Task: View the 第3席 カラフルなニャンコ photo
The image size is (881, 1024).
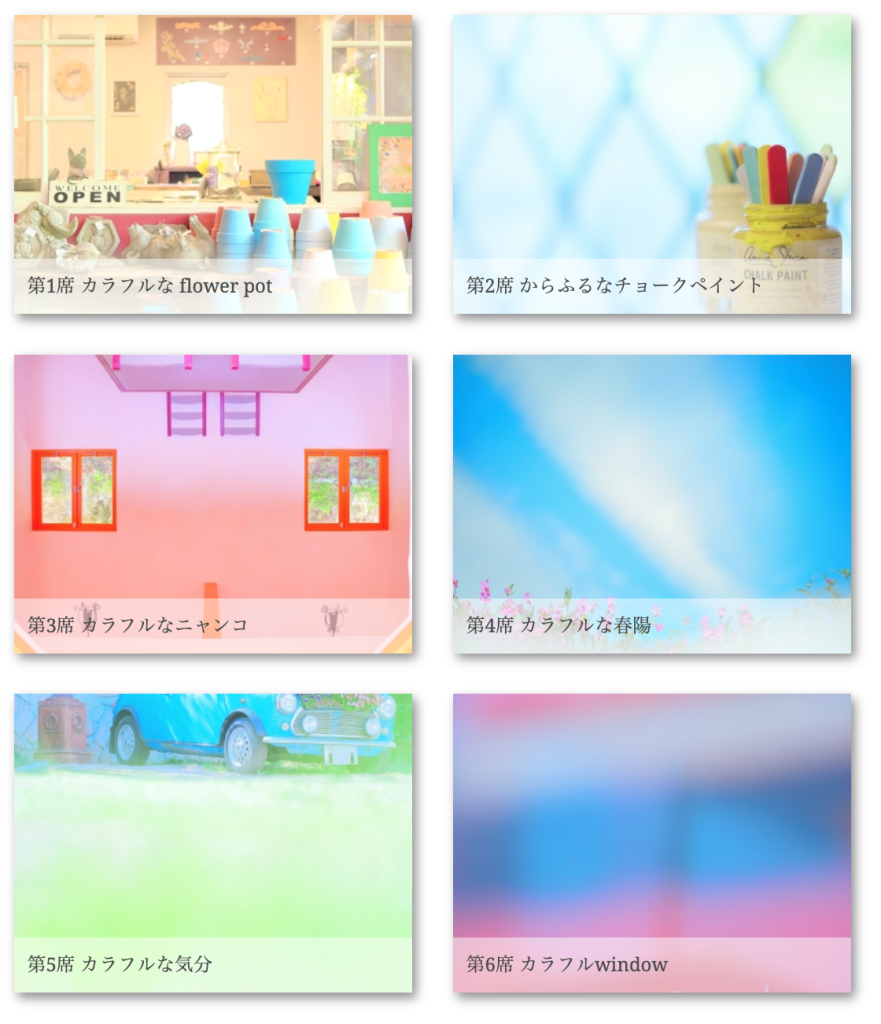Action: pos(212,504)
